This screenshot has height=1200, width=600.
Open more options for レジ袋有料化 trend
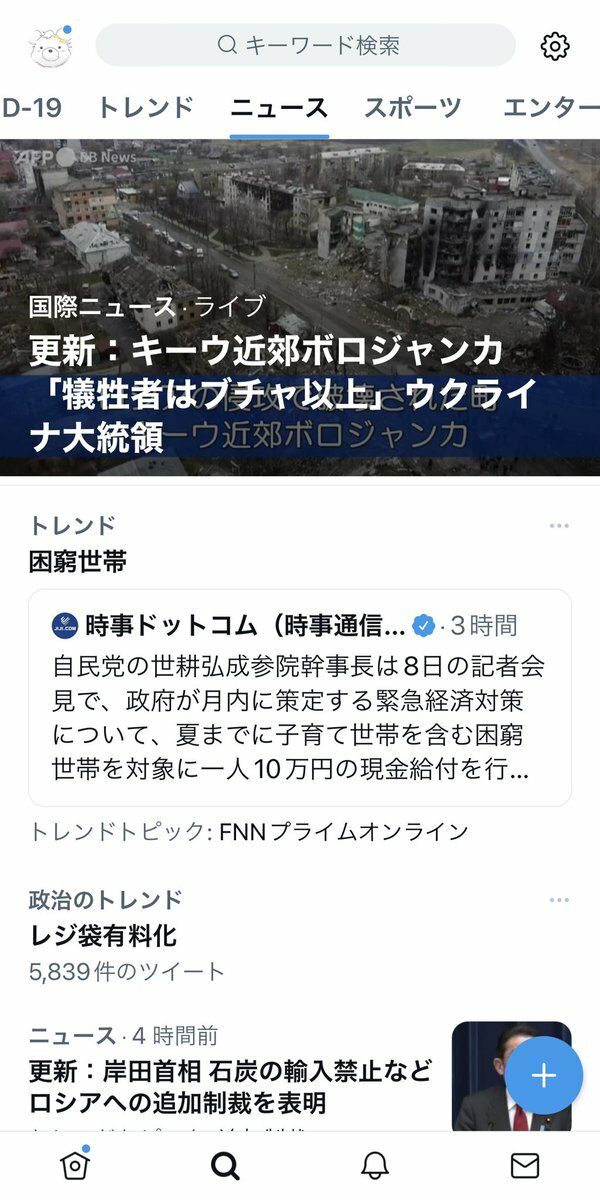559,900
